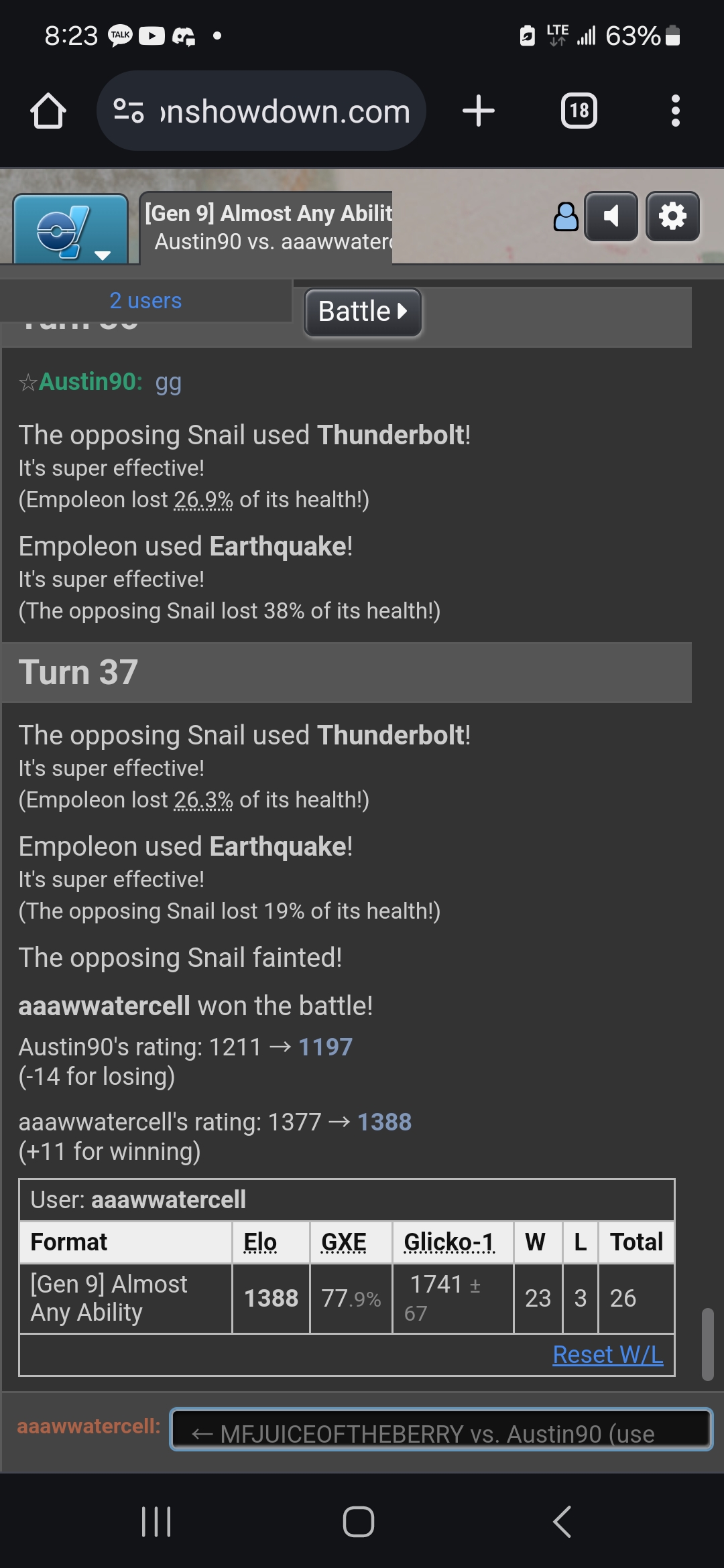Open the Pokémon Showdown main menu button

[70, 228]
